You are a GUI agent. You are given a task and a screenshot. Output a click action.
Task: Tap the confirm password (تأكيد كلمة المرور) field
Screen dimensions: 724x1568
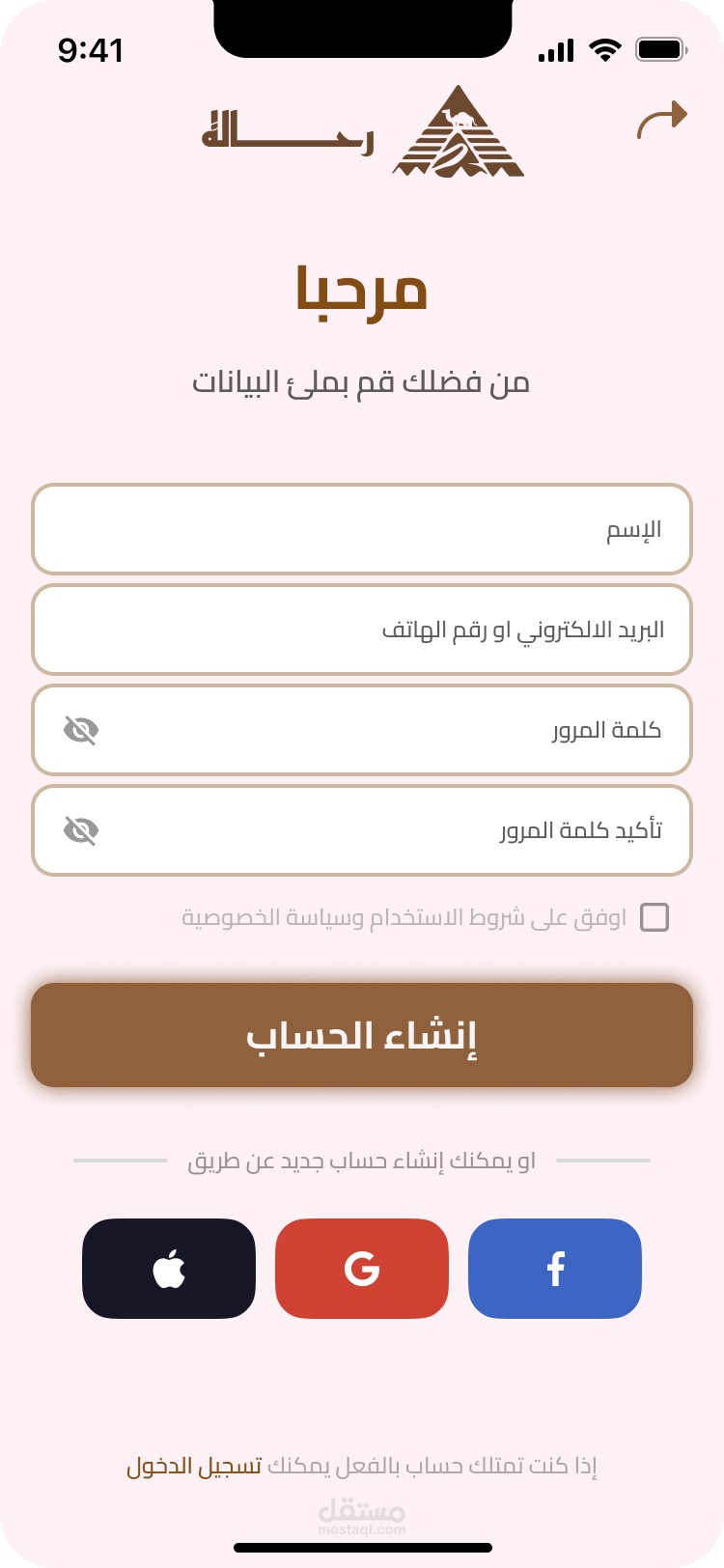click(x=362, y=830)
